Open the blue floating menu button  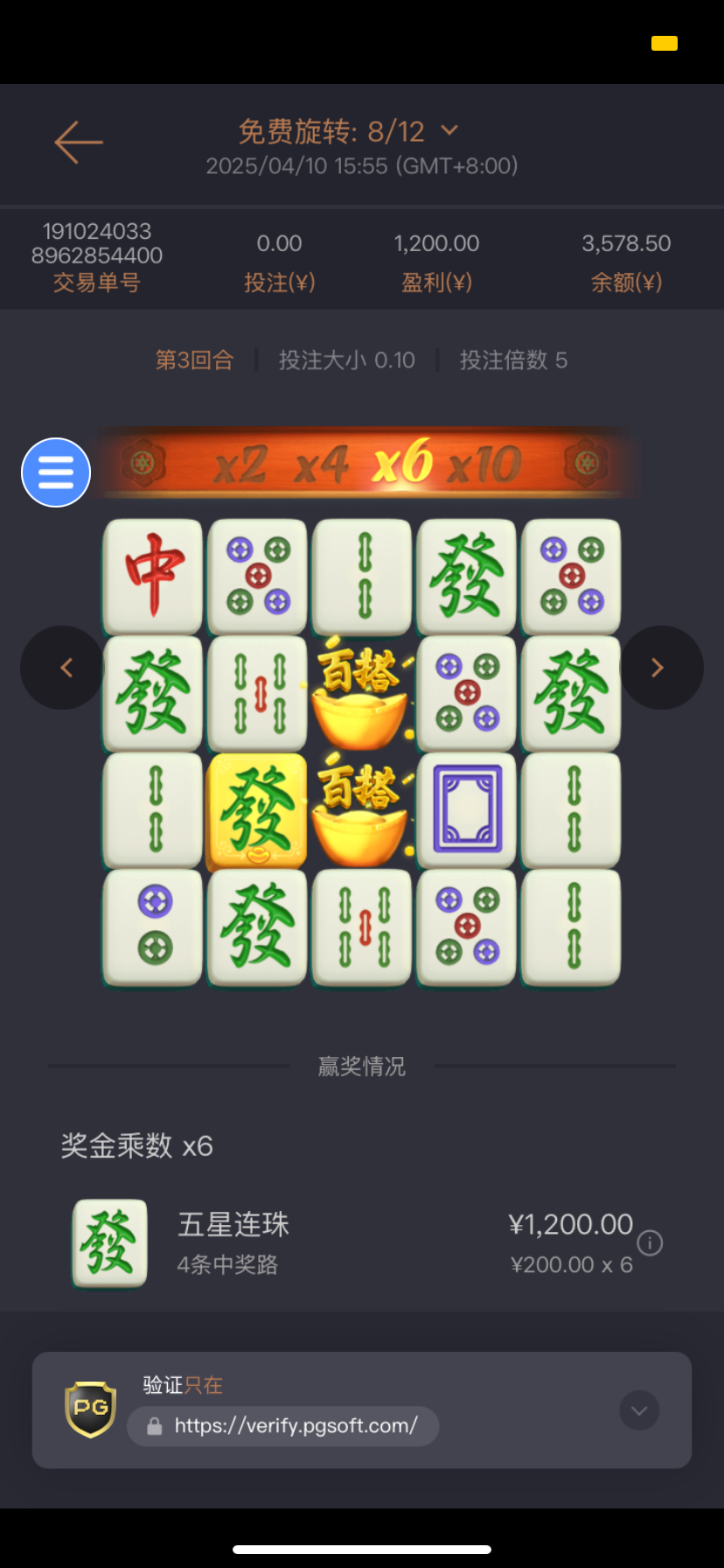tap(56, 472)
